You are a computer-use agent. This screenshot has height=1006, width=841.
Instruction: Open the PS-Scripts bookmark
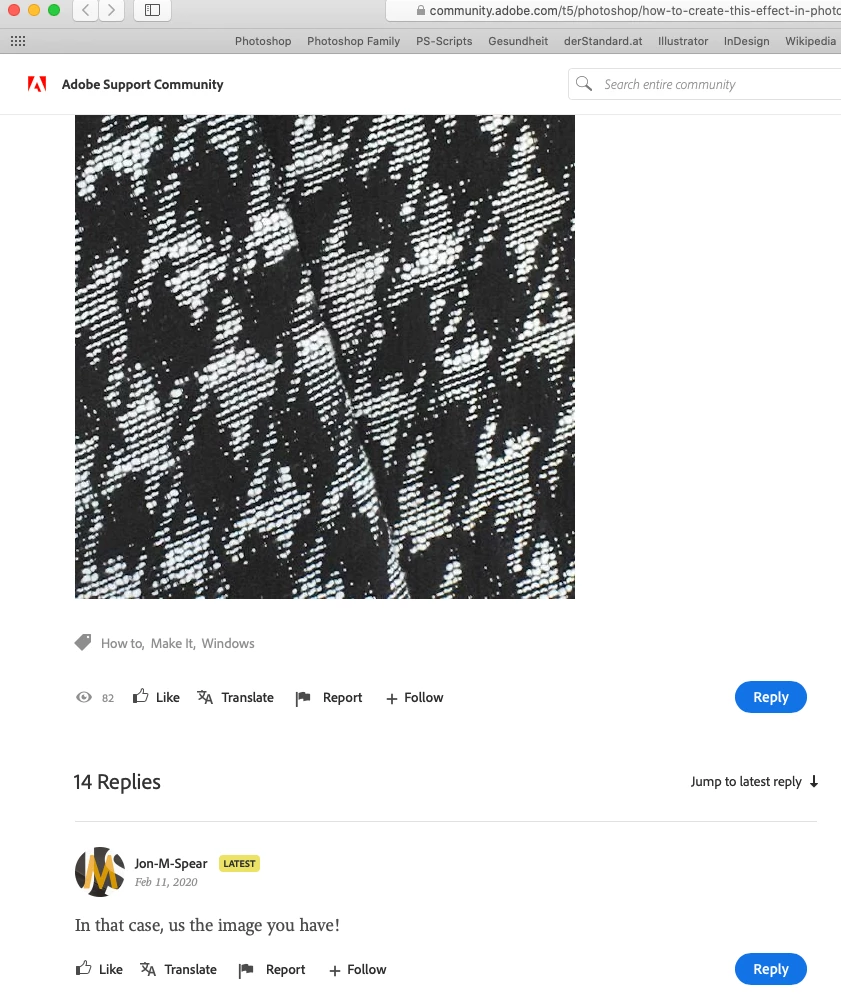pos(444,41)
